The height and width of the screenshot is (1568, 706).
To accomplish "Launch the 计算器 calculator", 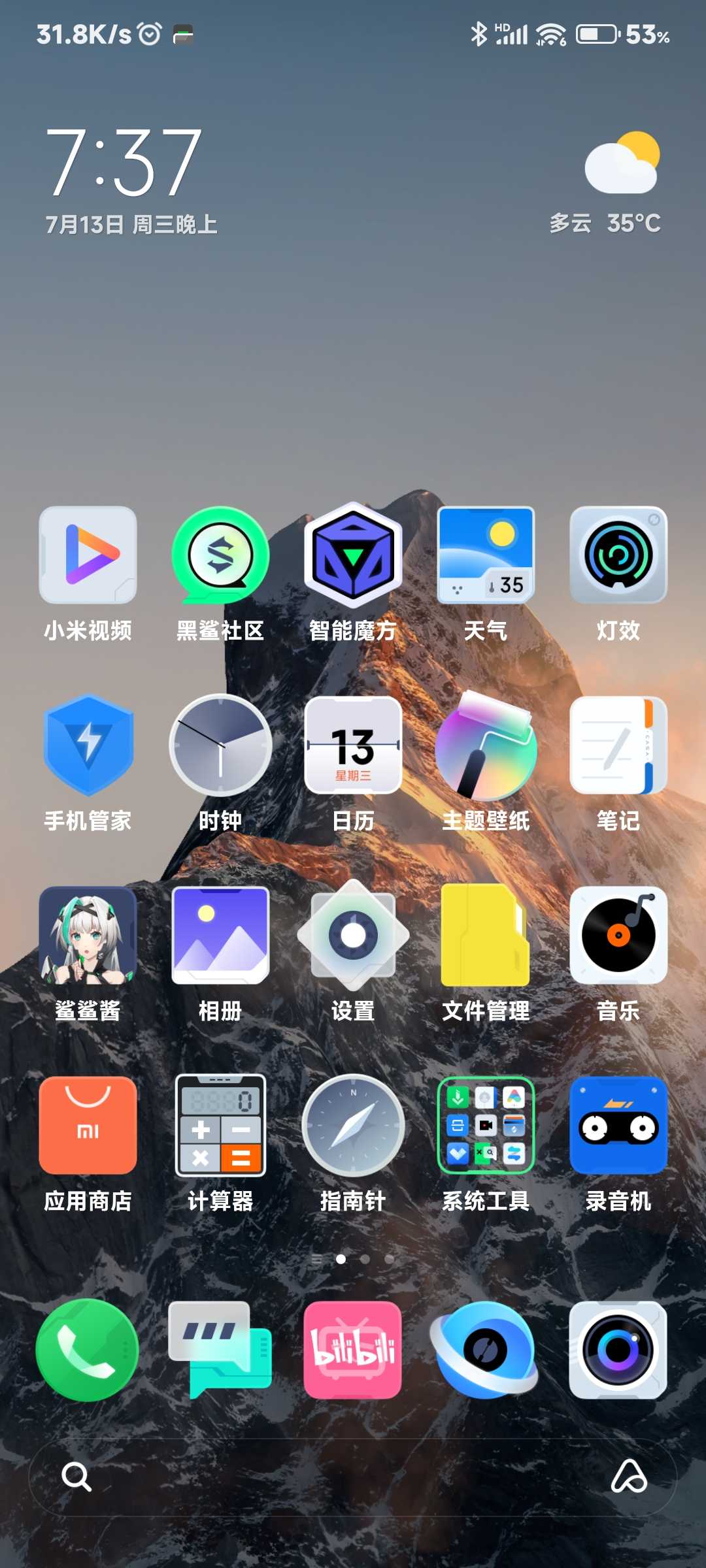I will [220, 1125].
